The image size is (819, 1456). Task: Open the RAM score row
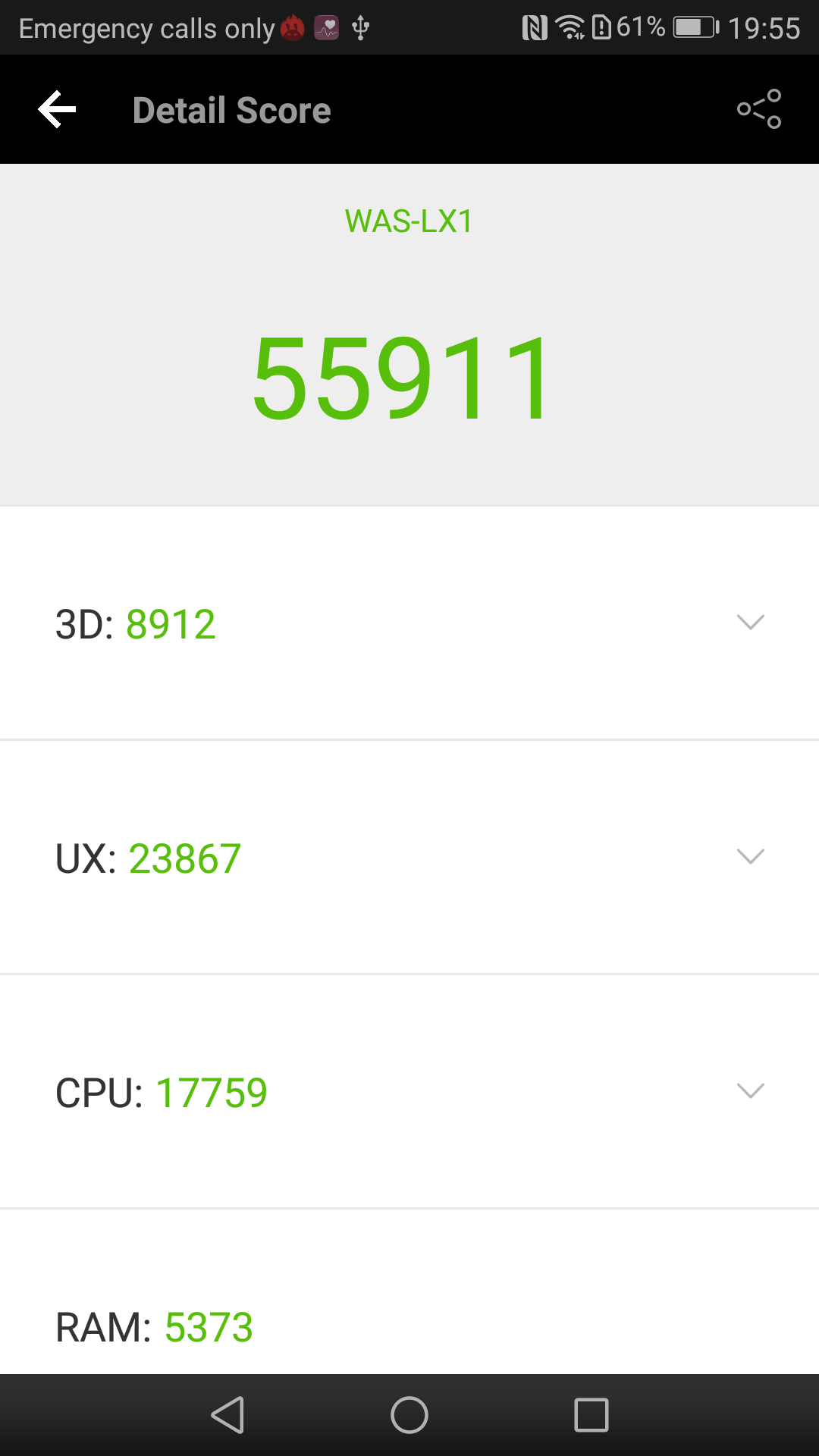click(409, 1326)
